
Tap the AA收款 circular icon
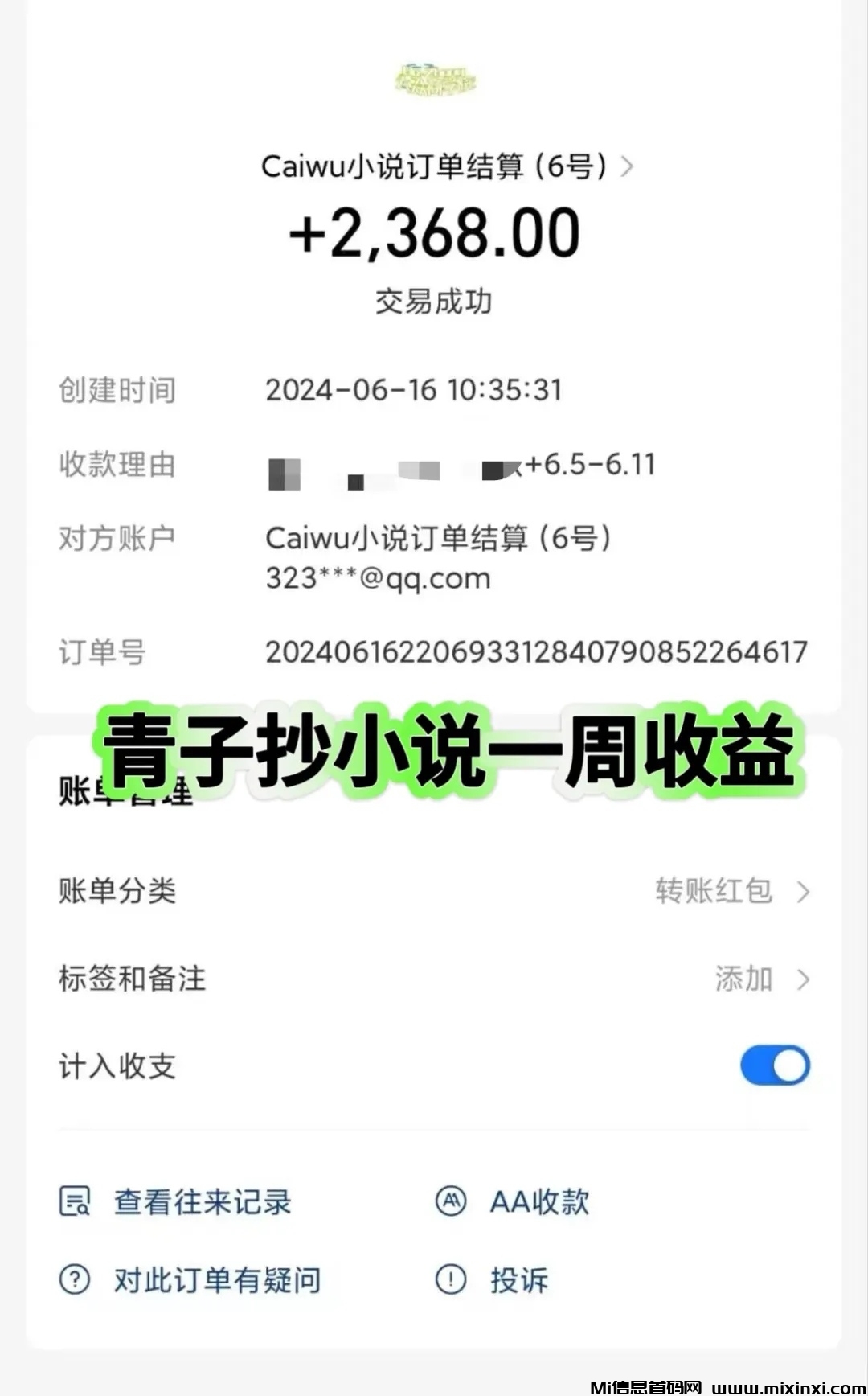pyautogui.click(x=452, y=1202)
